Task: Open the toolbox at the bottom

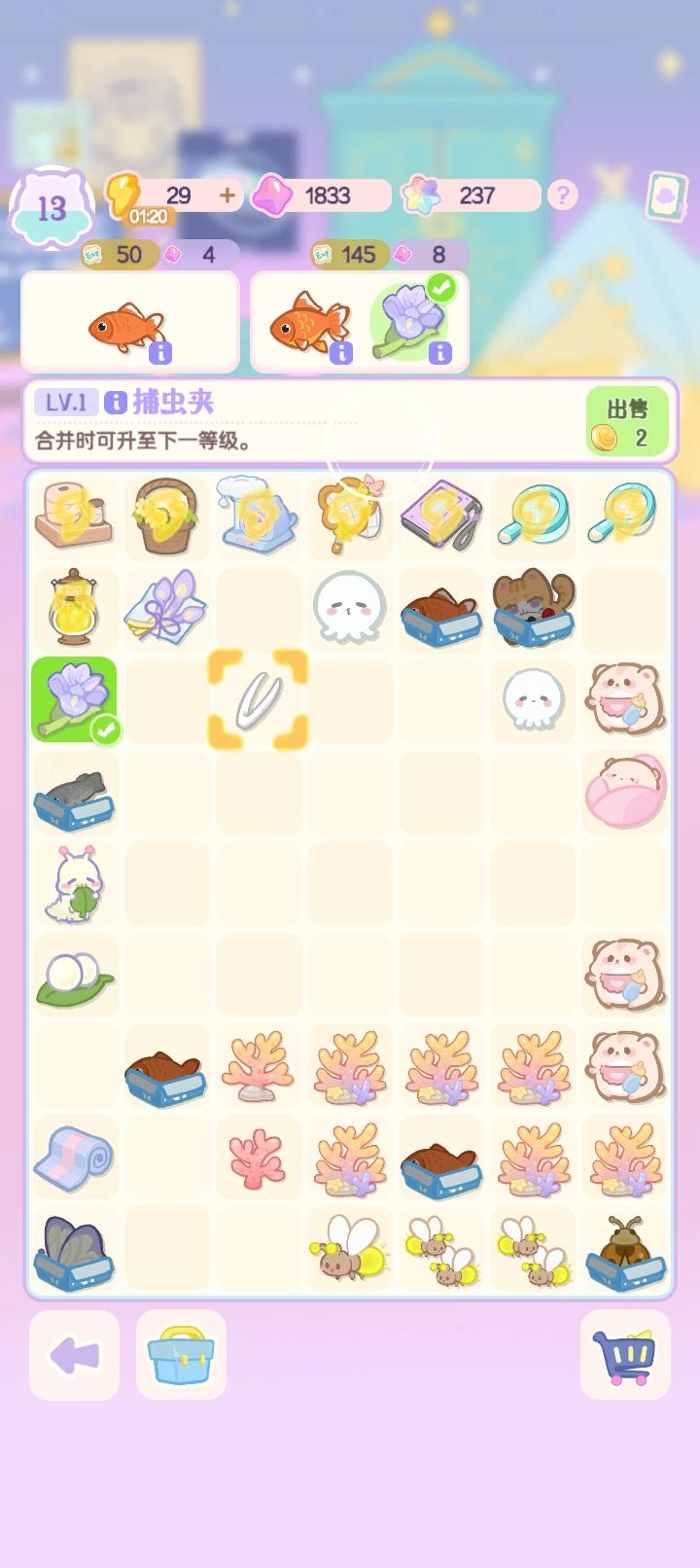Action: [x=181, y=1355]
